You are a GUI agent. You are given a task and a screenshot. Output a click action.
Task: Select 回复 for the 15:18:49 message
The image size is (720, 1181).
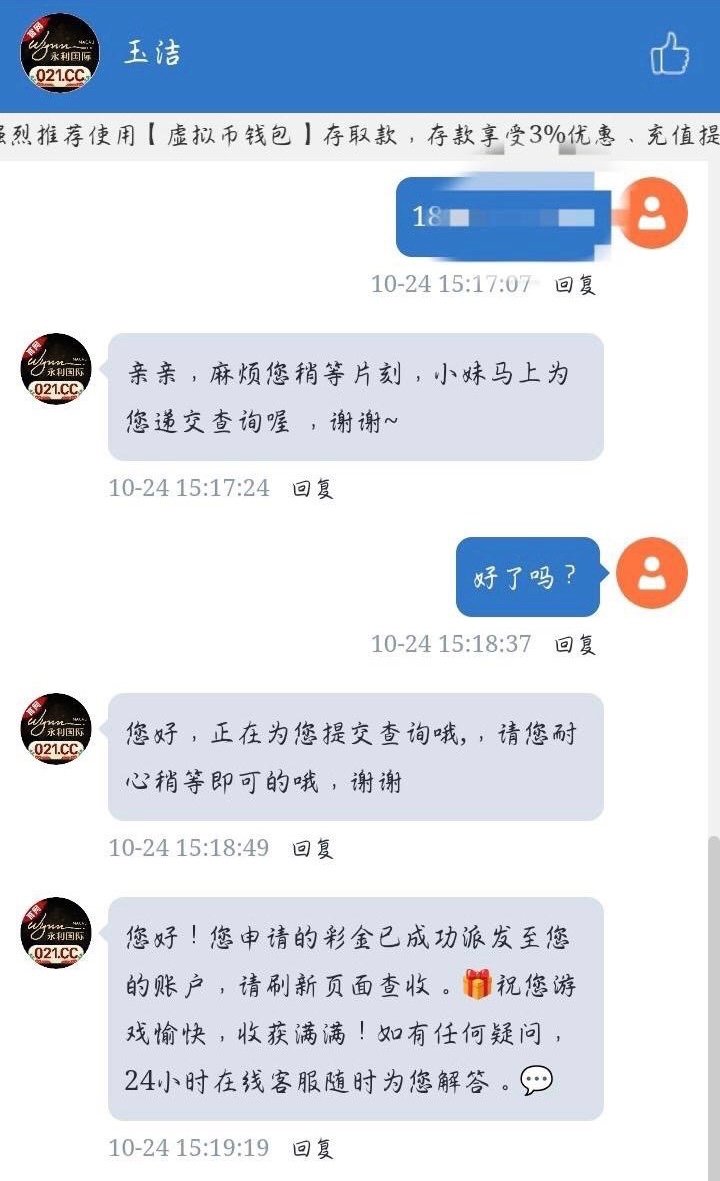[312, 849]
